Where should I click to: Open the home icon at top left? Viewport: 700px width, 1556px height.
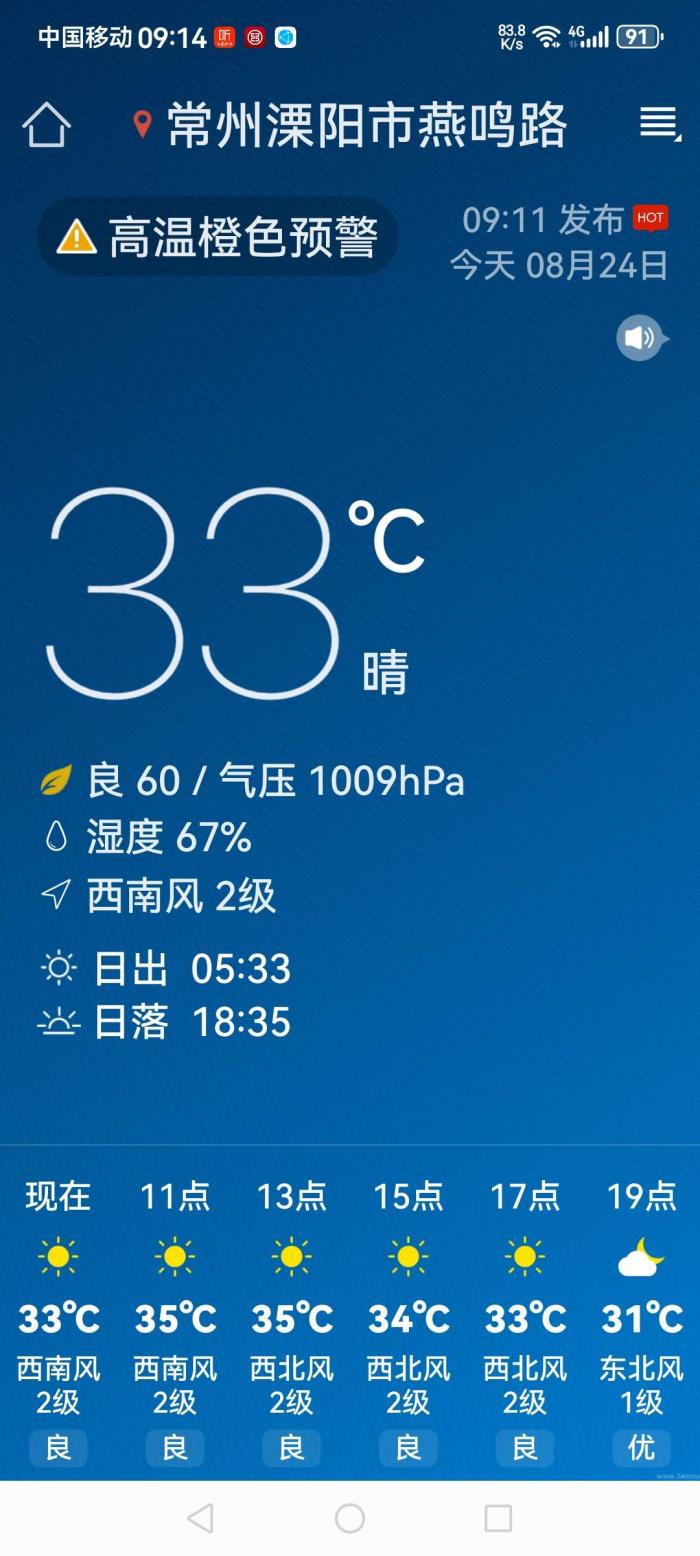pos(46,126)
